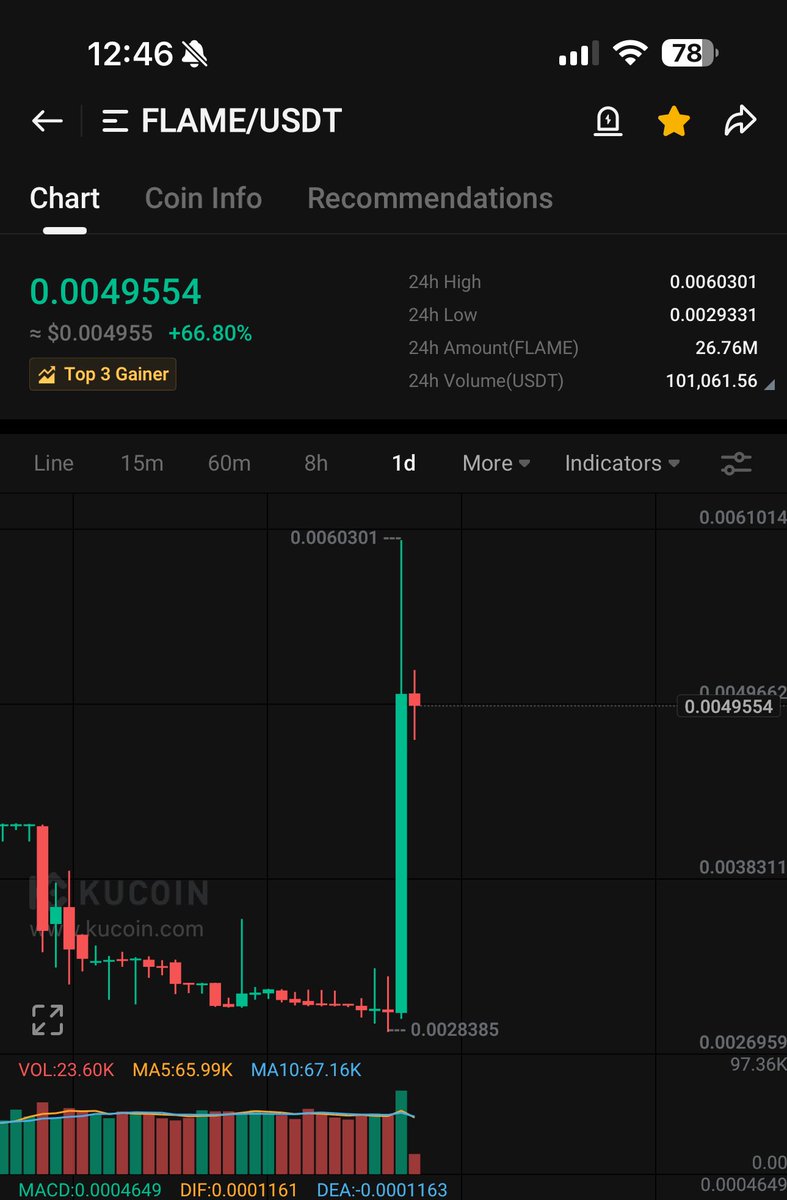Go back using the arrow icon
787x1200 pixels.
pos(47,121)
